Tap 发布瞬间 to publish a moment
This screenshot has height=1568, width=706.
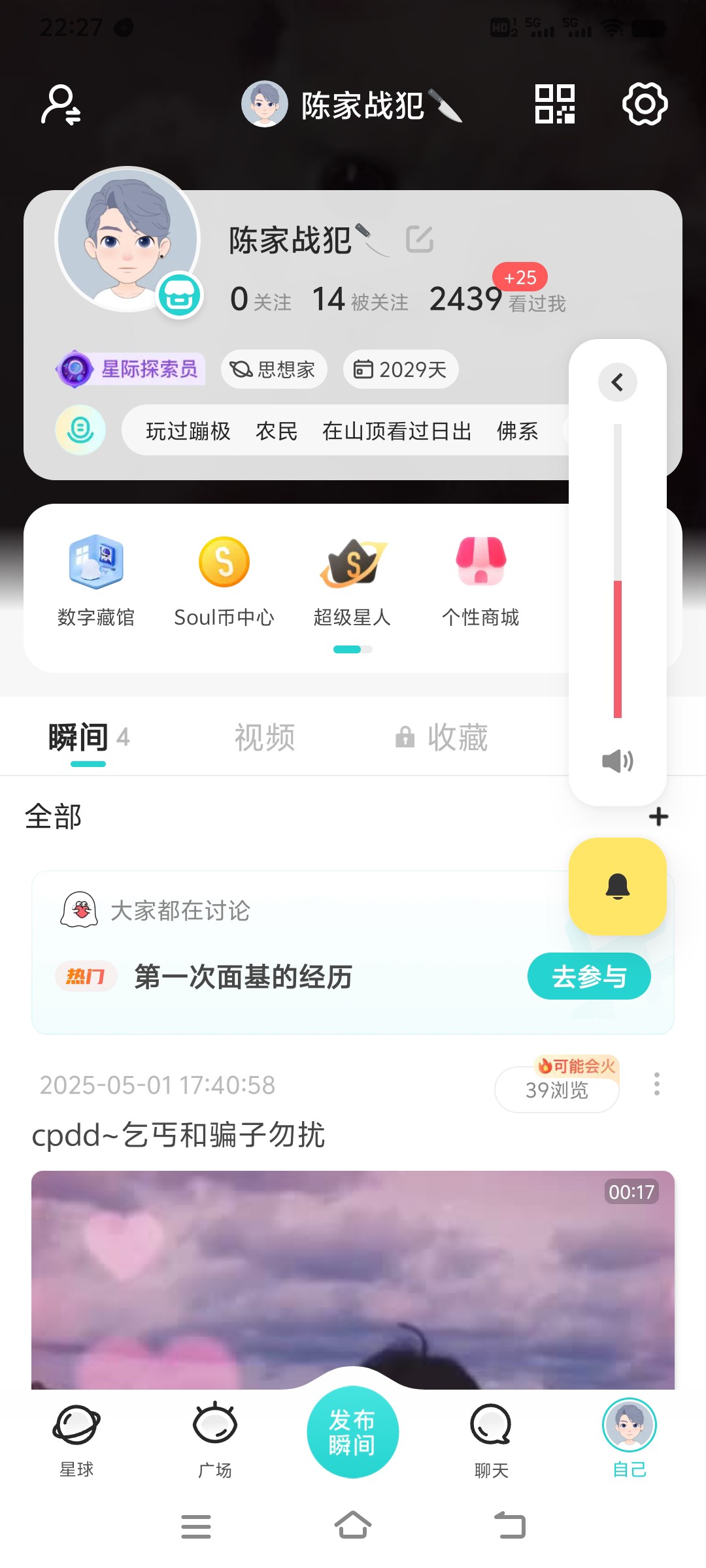[x=353, y=1431]
